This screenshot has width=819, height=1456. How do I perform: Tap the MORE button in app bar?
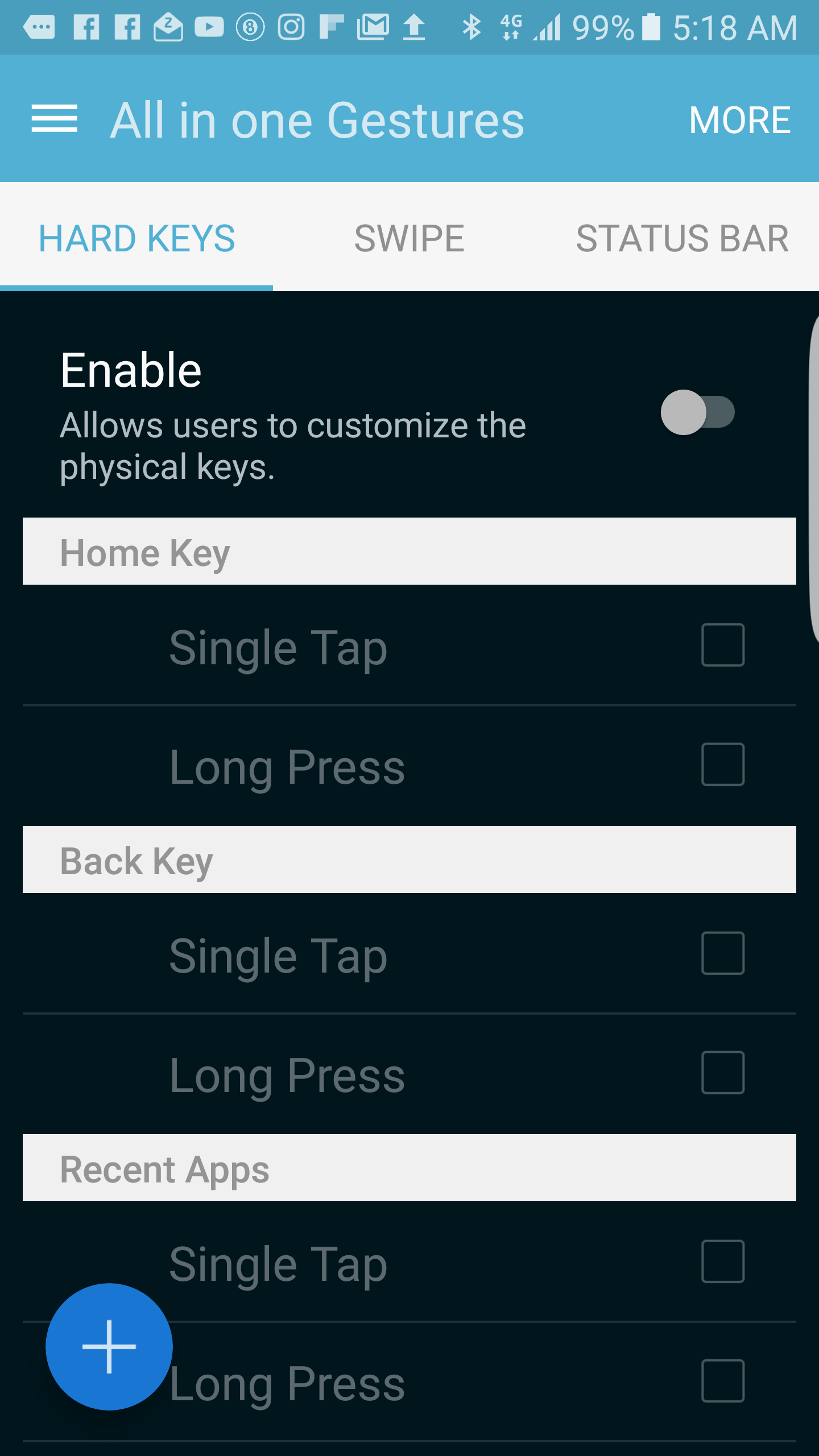tap(739, 120)
